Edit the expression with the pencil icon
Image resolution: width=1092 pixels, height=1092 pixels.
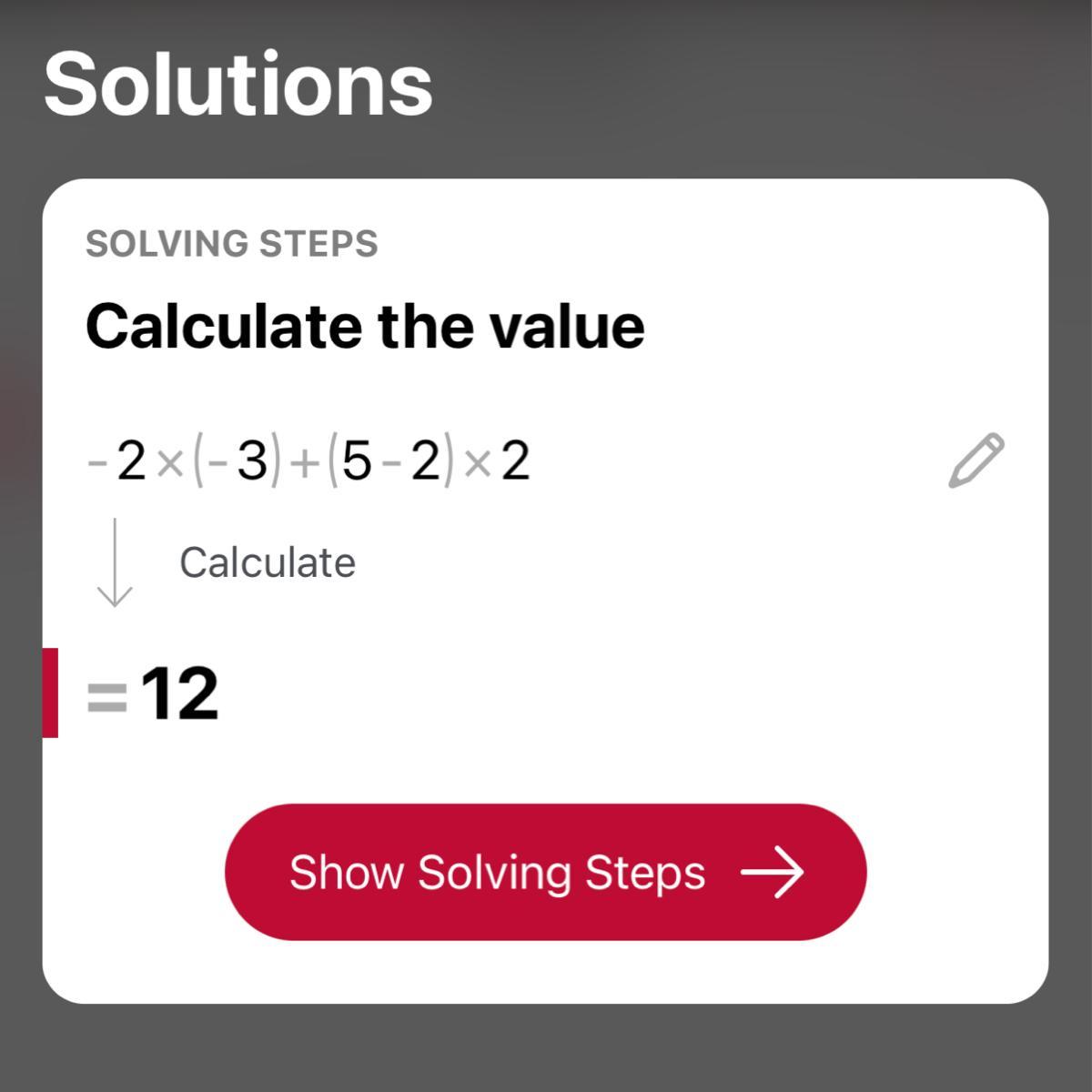(976, 461)
